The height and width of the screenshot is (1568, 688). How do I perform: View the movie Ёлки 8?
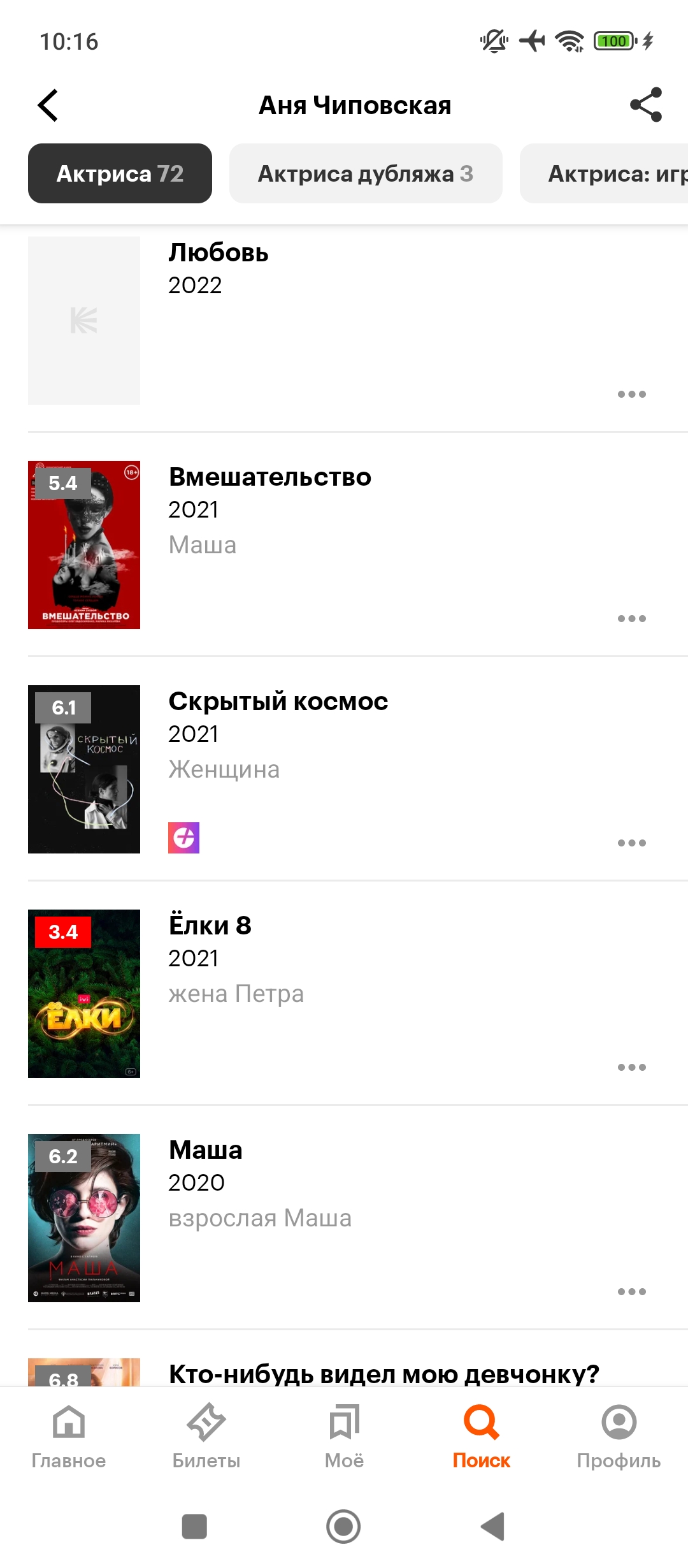210,927
